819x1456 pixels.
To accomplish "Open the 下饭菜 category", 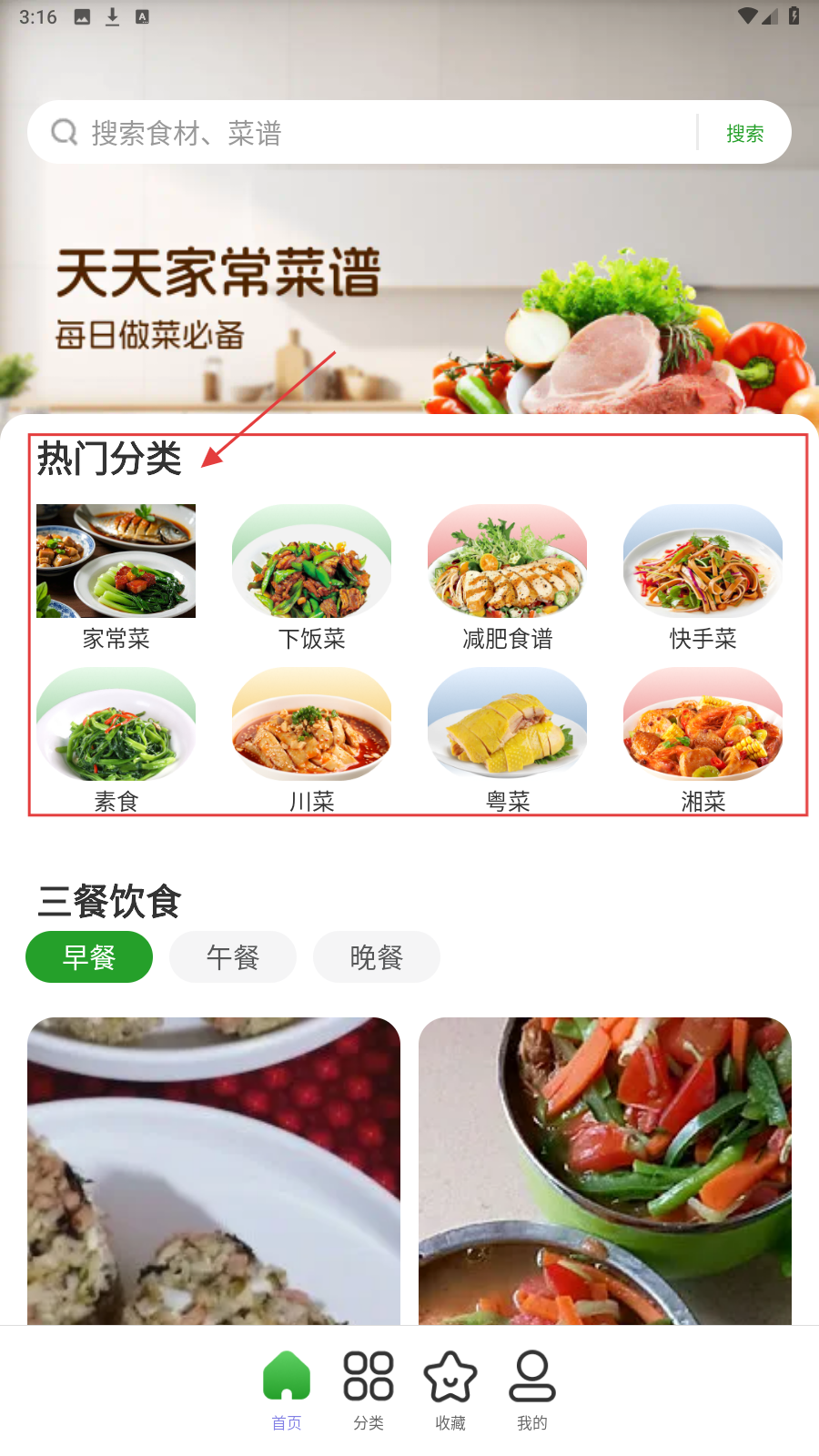I will [311, 577].
